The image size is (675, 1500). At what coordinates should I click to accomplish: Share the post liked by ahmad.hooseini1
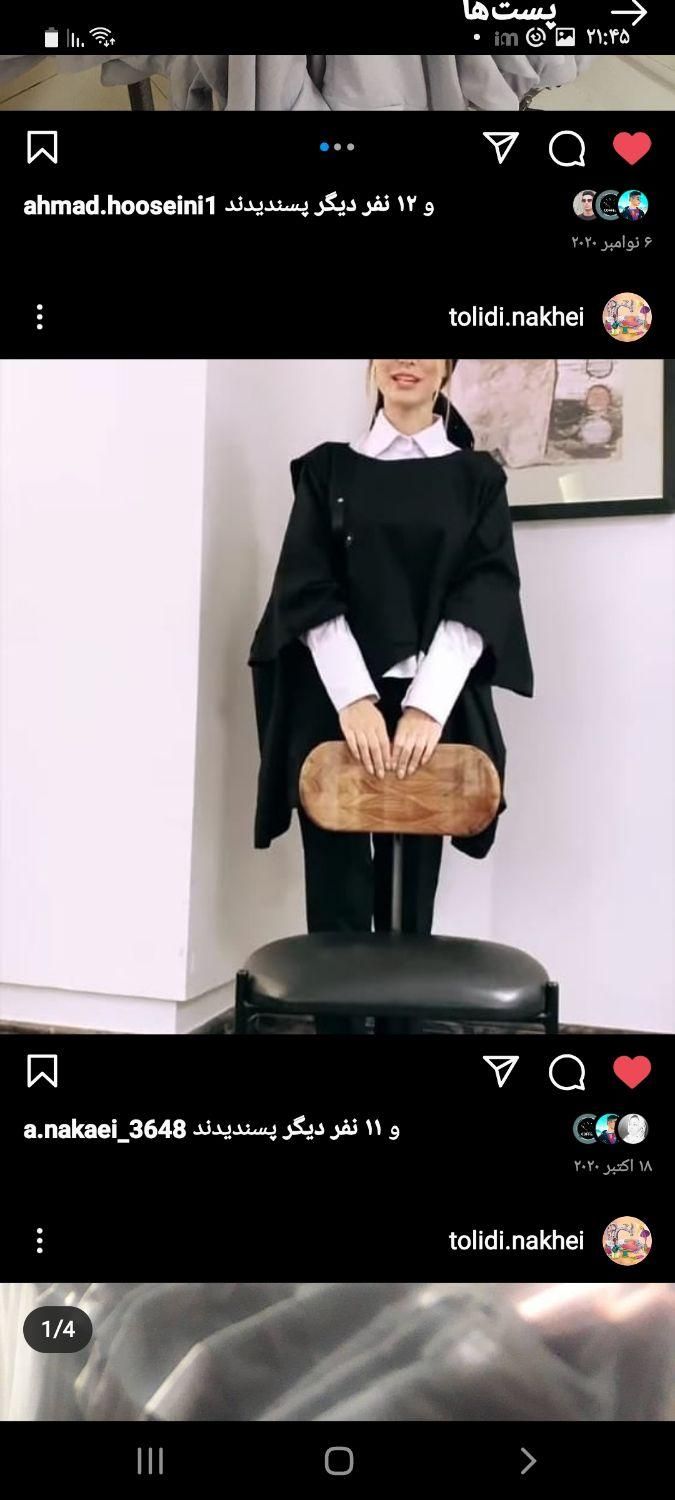click(500, 148)
